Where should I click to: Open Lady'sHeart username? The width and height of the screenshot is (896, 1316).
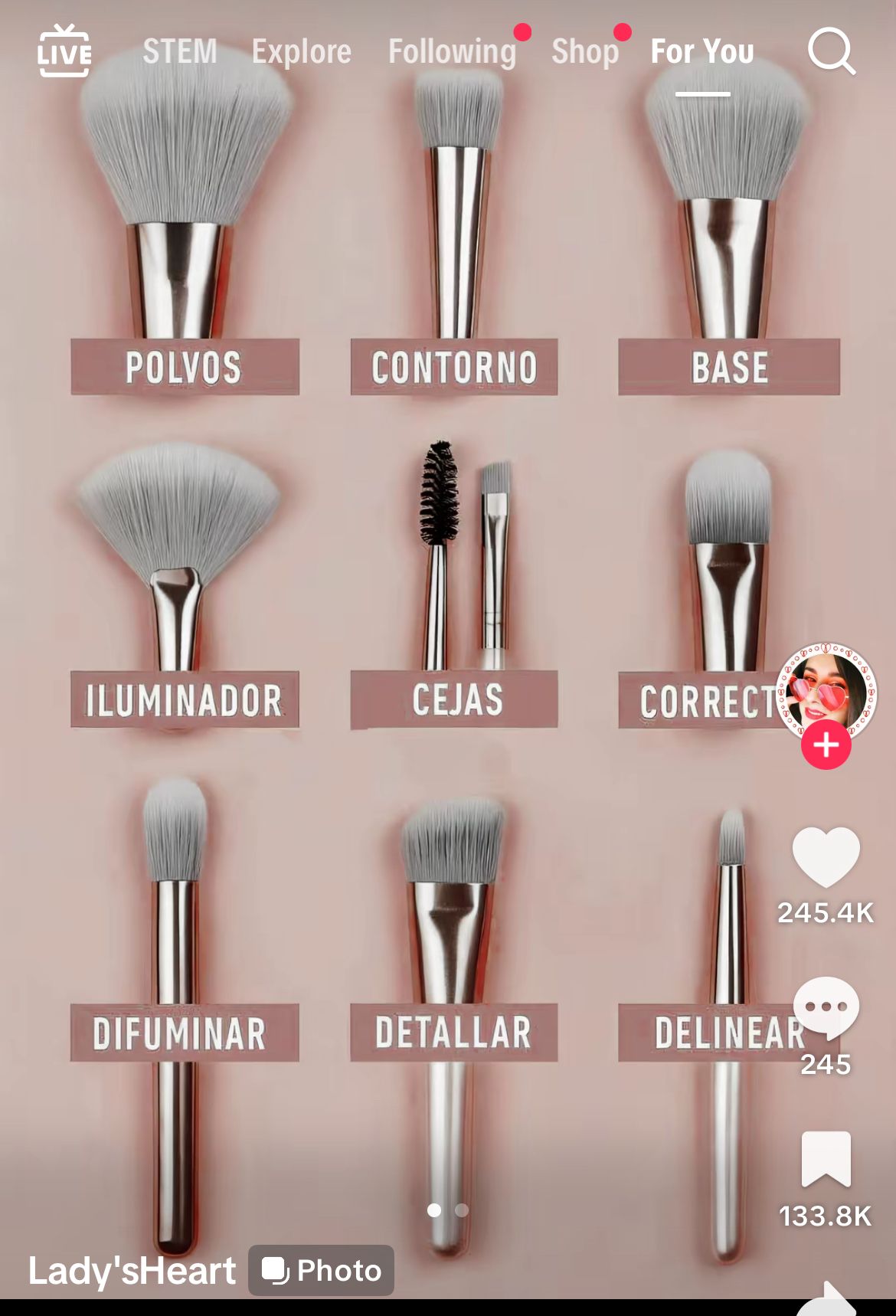pyautogui.click(x=132, y=1271)
